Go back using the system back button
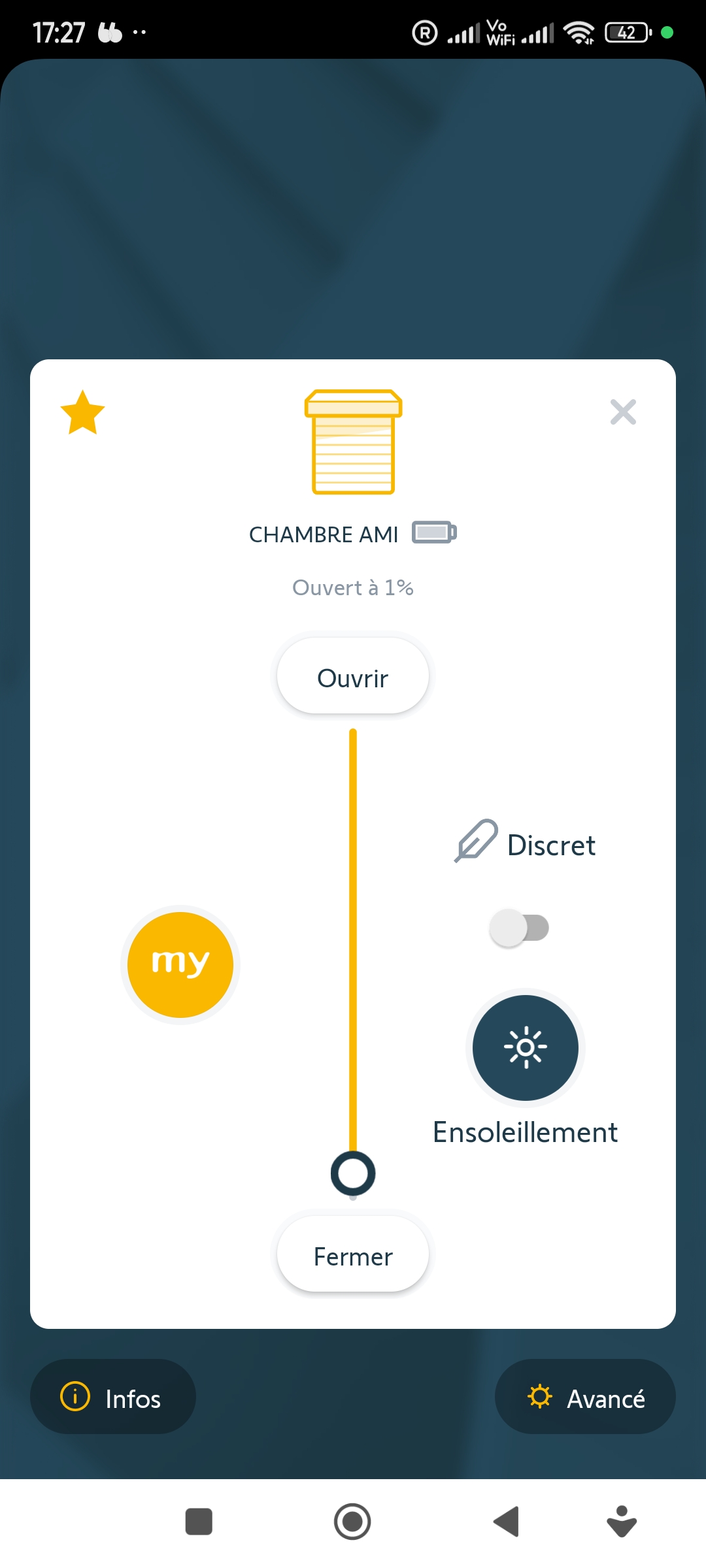This screenshot has width=706, height=1568. 507,1522
